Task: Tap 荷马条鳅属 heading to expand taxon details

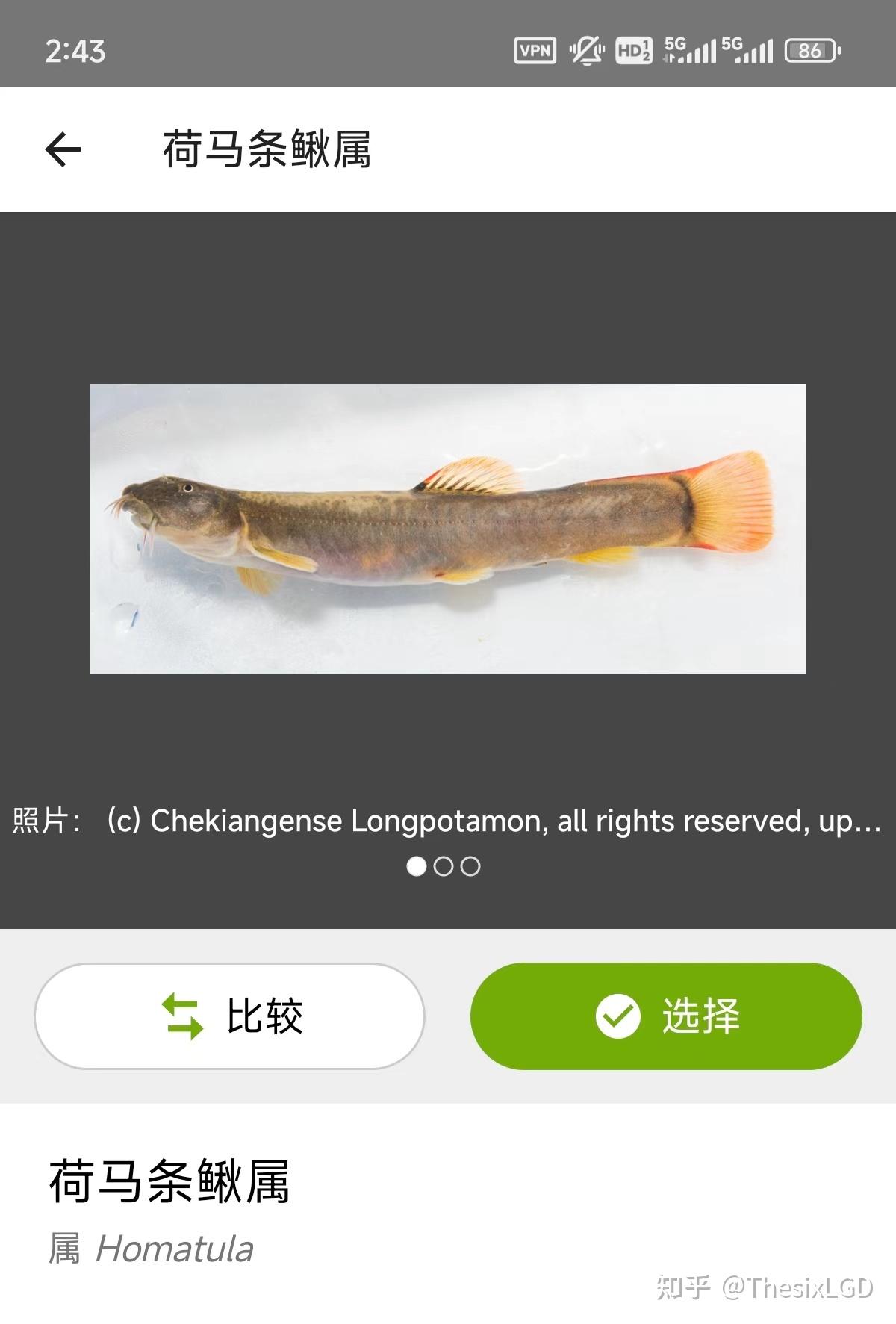Action: (171, 1177)
